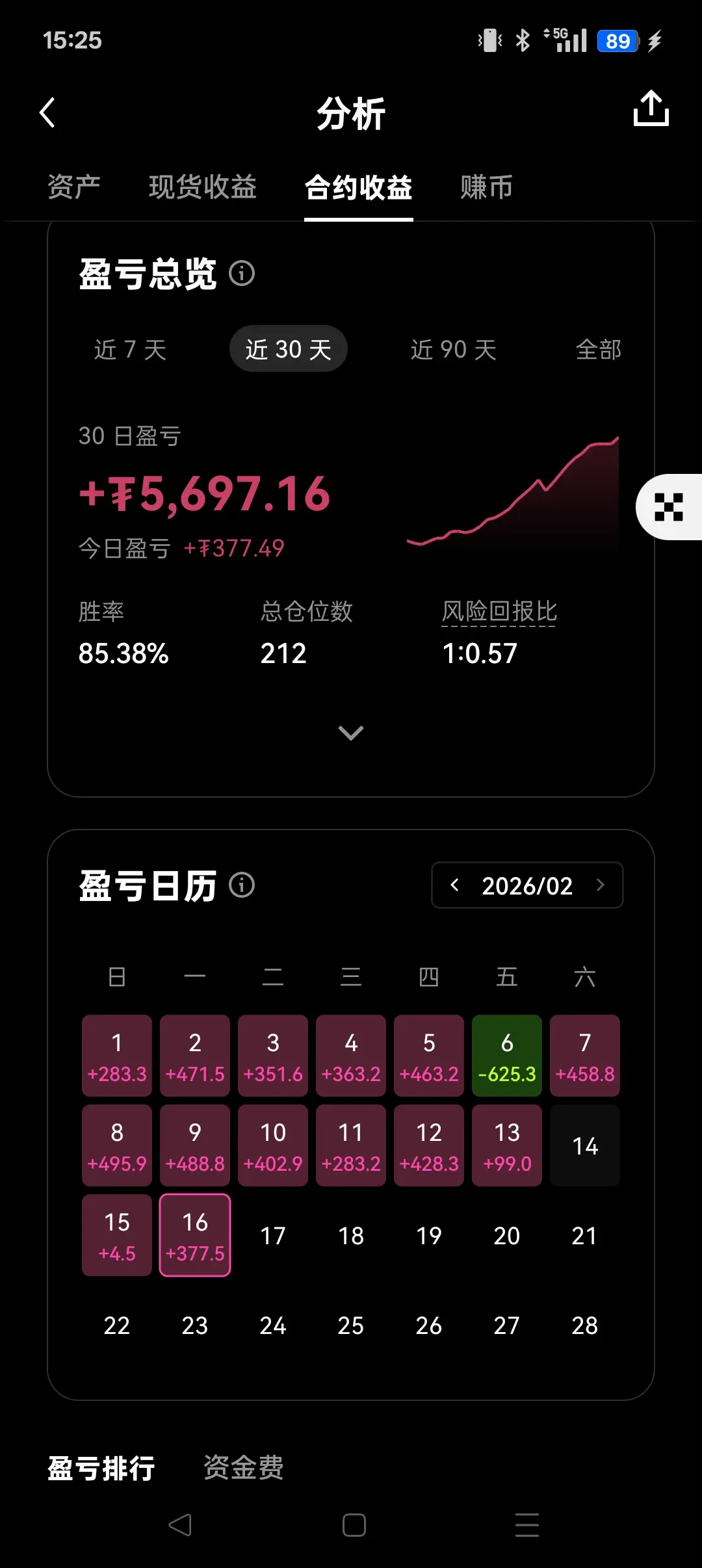This screenshot has width=702, height=1568.
Task: Open day 16 with +377.5 profit
Action: 195,1235
